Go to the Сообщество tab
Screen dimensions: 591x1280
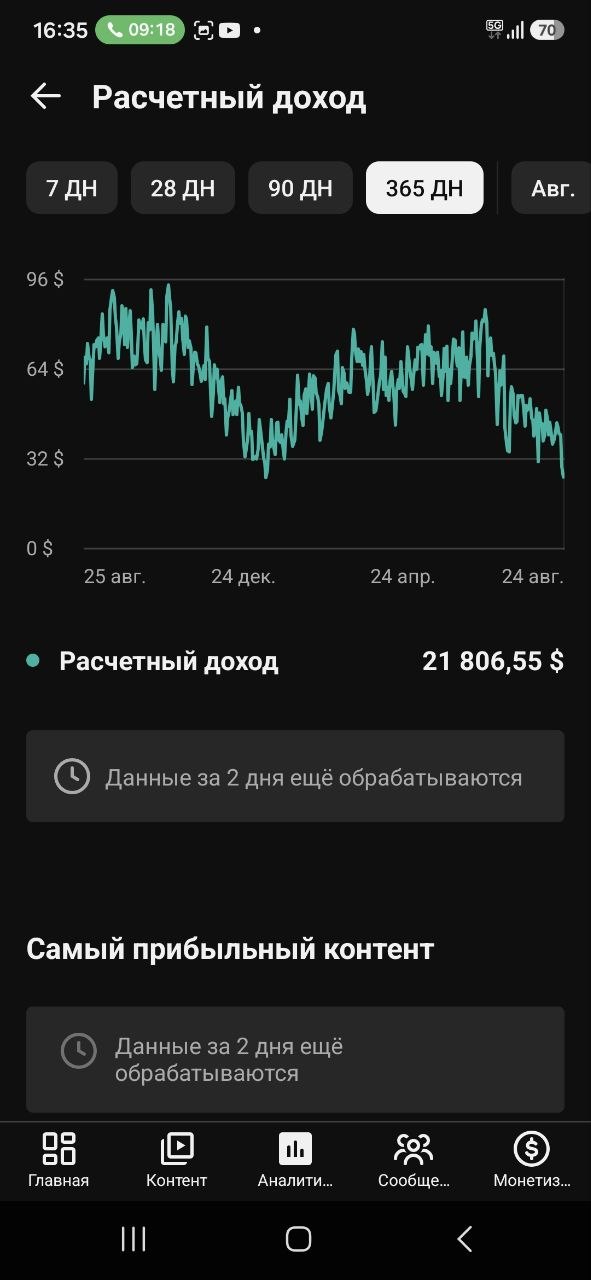click(413, 1160)
